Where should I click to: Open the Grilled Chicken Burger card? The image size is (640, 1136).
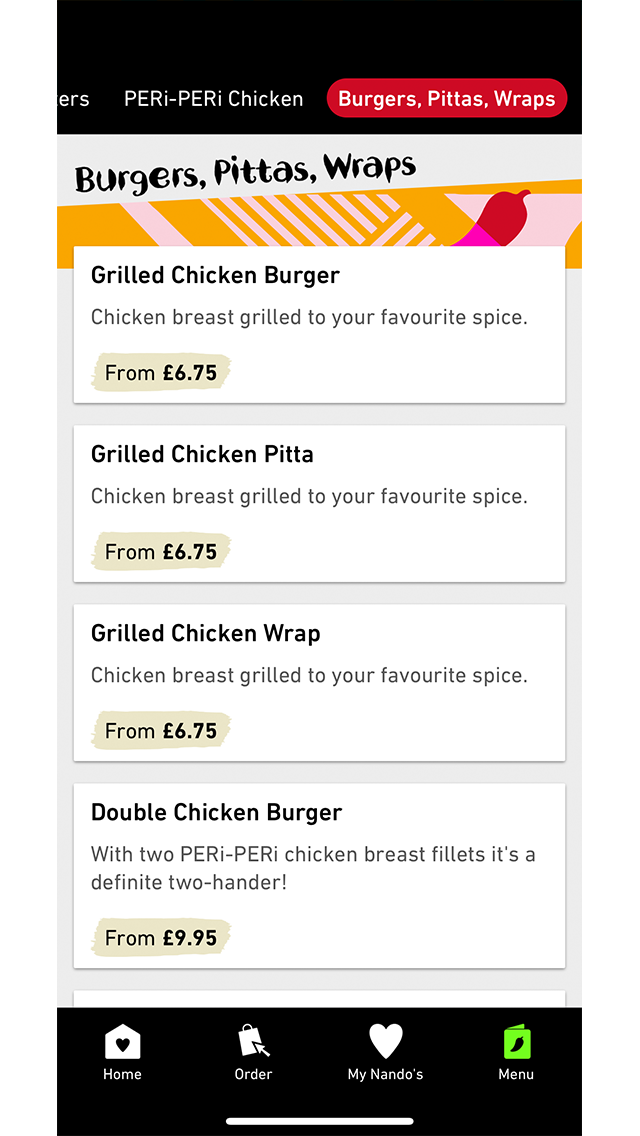319,325
